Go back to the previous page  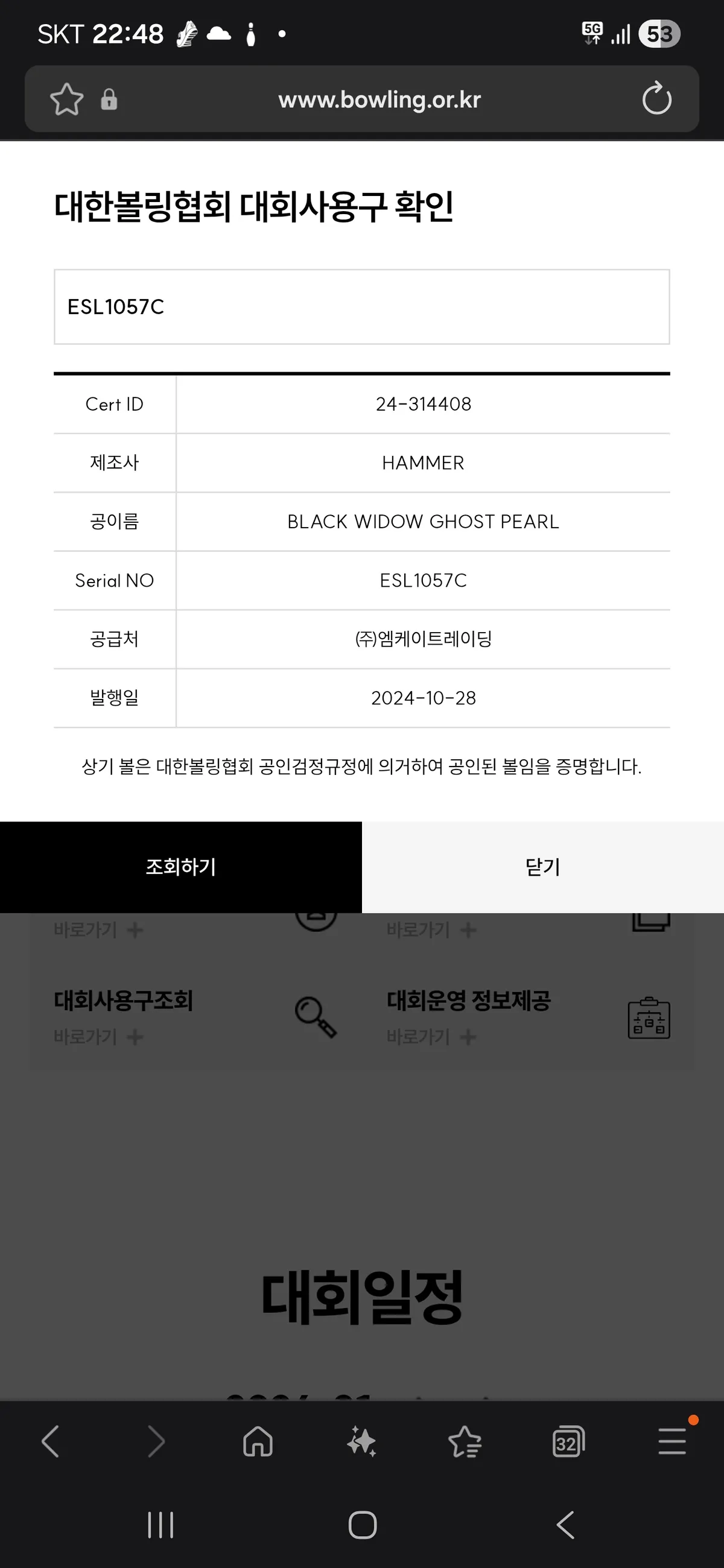[51, 1441]
